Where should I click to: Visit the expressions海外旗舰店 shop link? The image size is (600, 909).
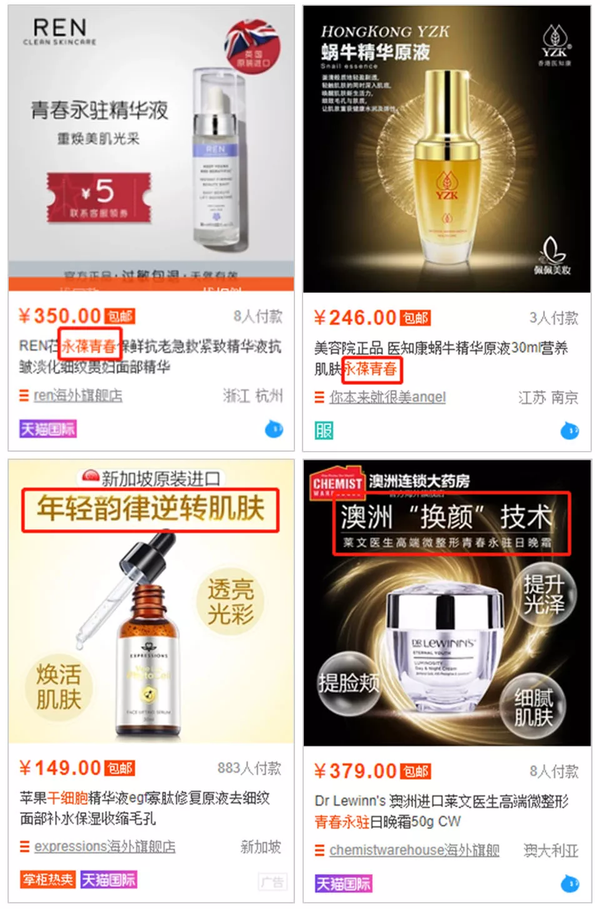pyautogui.click(x=105, y=847)
